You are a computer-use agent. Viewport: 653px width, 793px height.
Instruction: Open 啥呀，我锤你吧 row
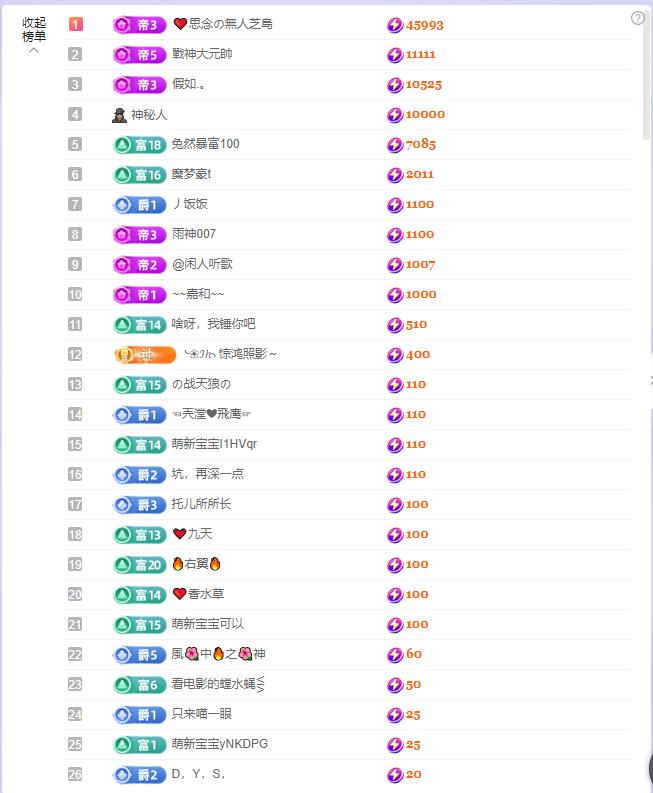click(213, 324)
